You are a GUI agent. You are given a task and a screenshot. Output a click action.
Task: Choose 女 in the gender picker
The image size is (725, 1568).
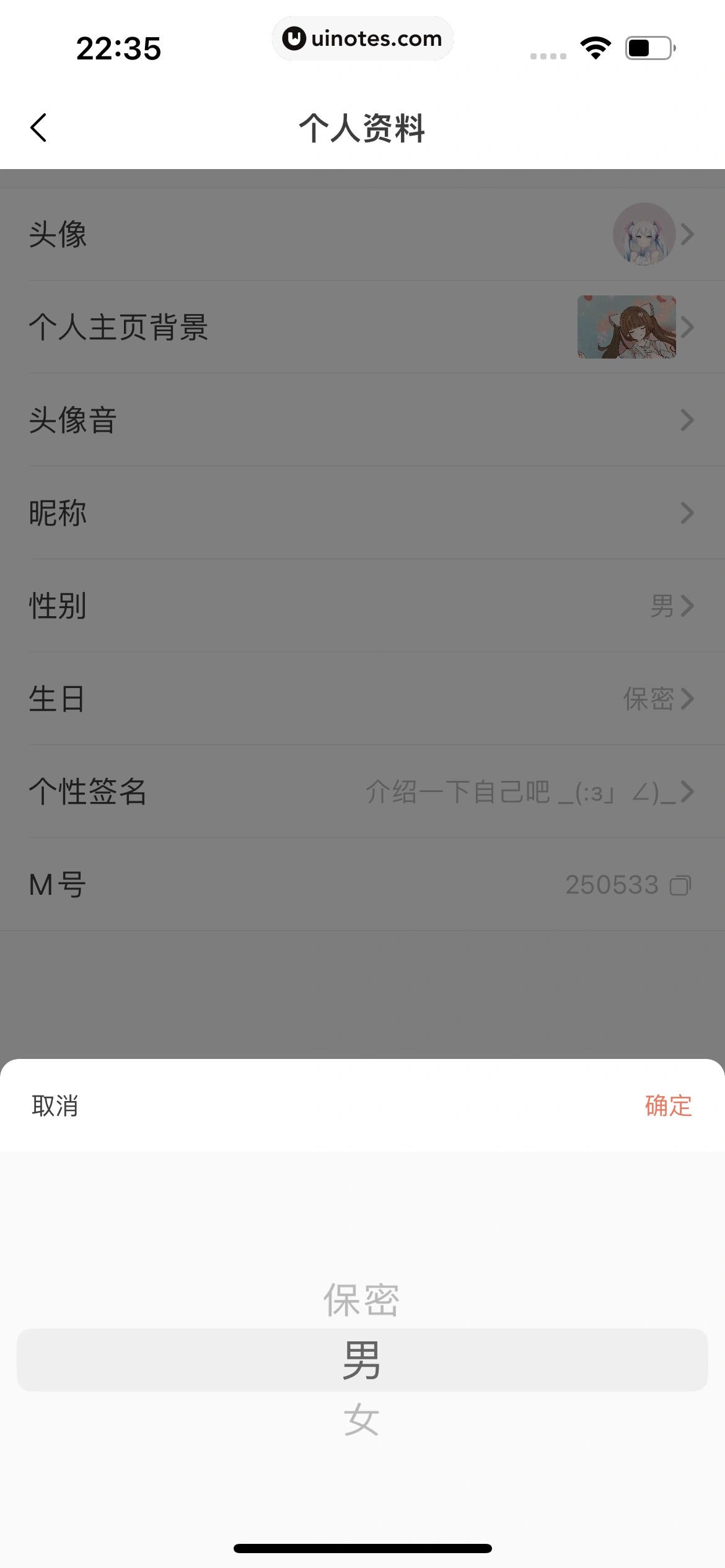tap(361, 1419)
